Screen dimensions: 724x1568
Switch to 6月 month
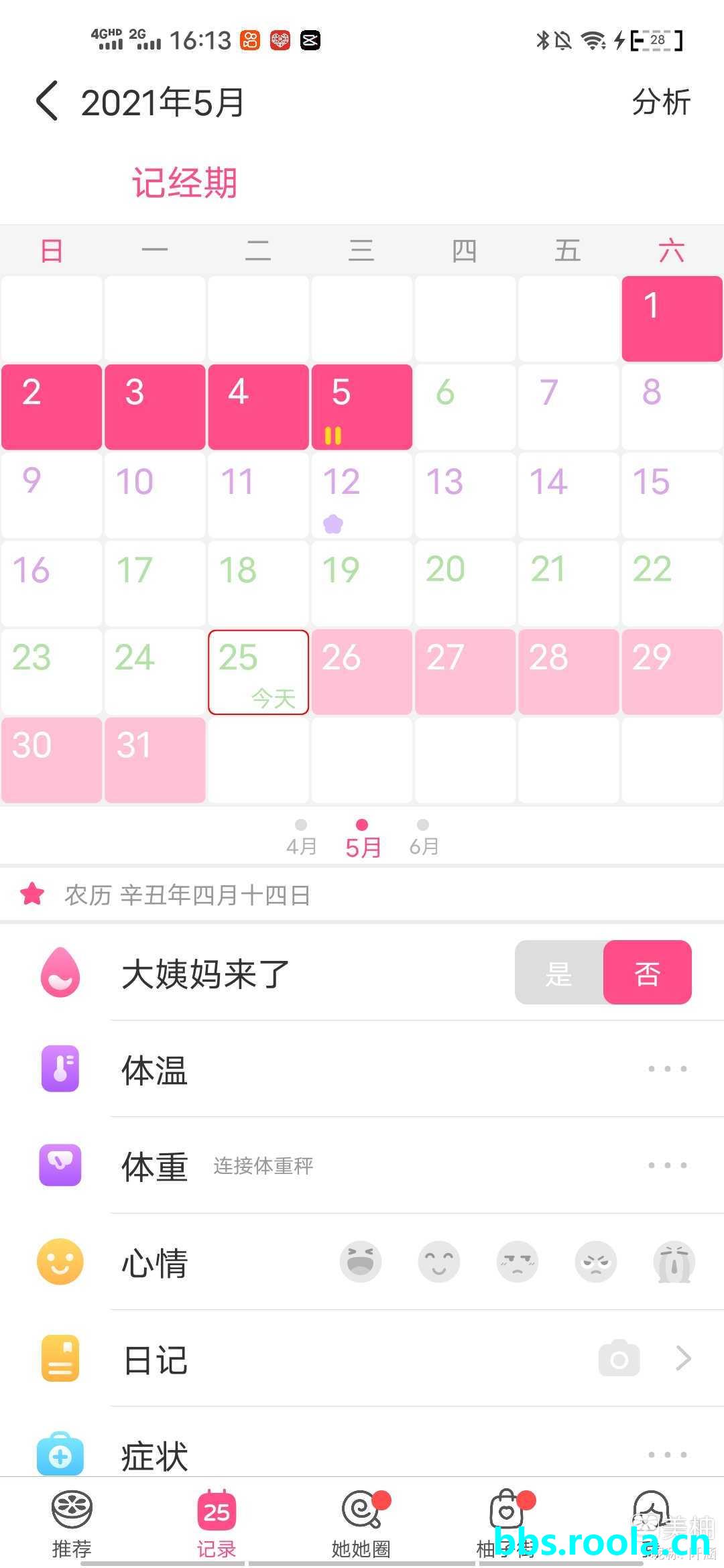[x=423, y=838]
